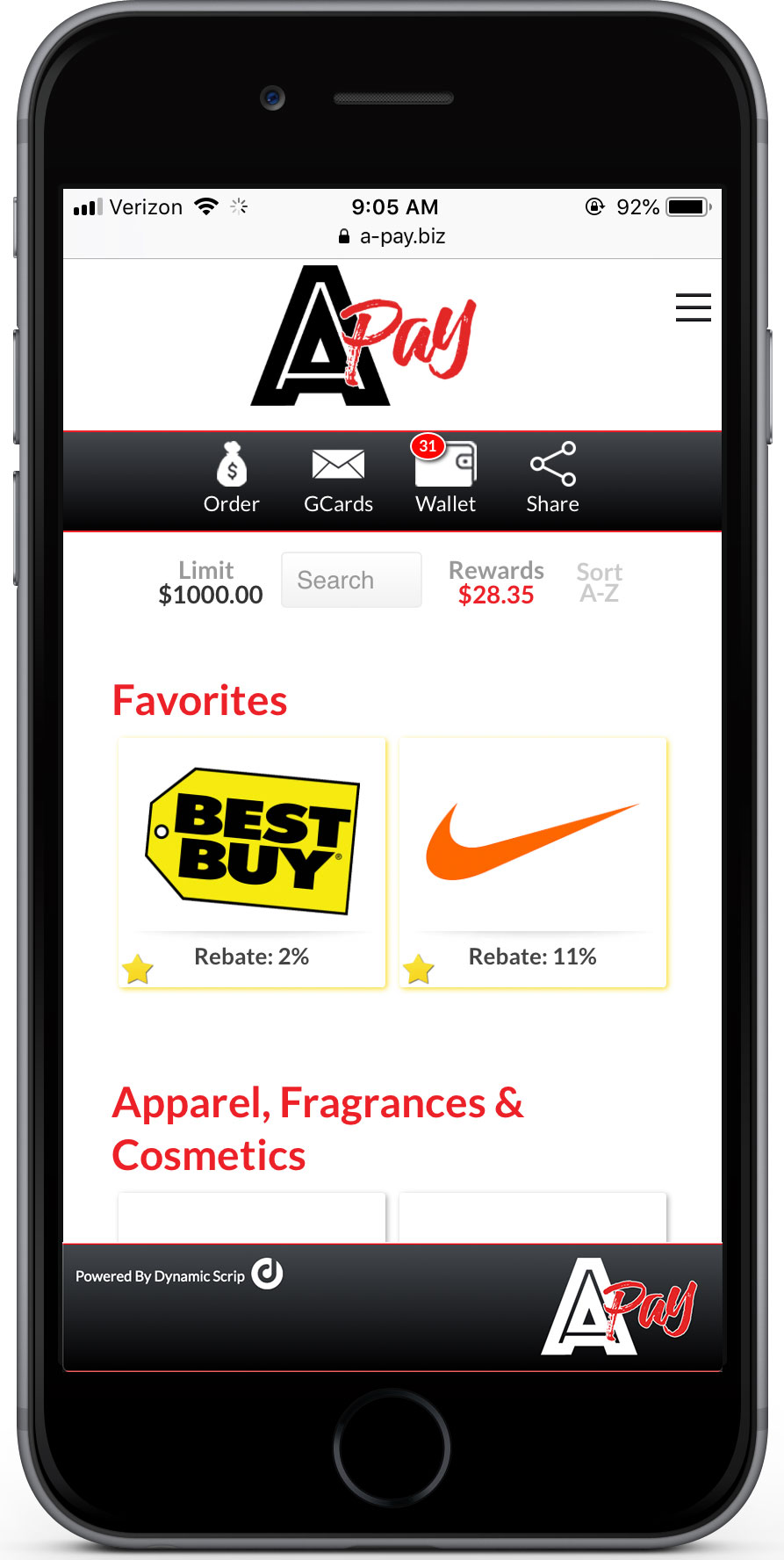
Task: Unfavorite Best Buy via its star
Action: point(138,970)
